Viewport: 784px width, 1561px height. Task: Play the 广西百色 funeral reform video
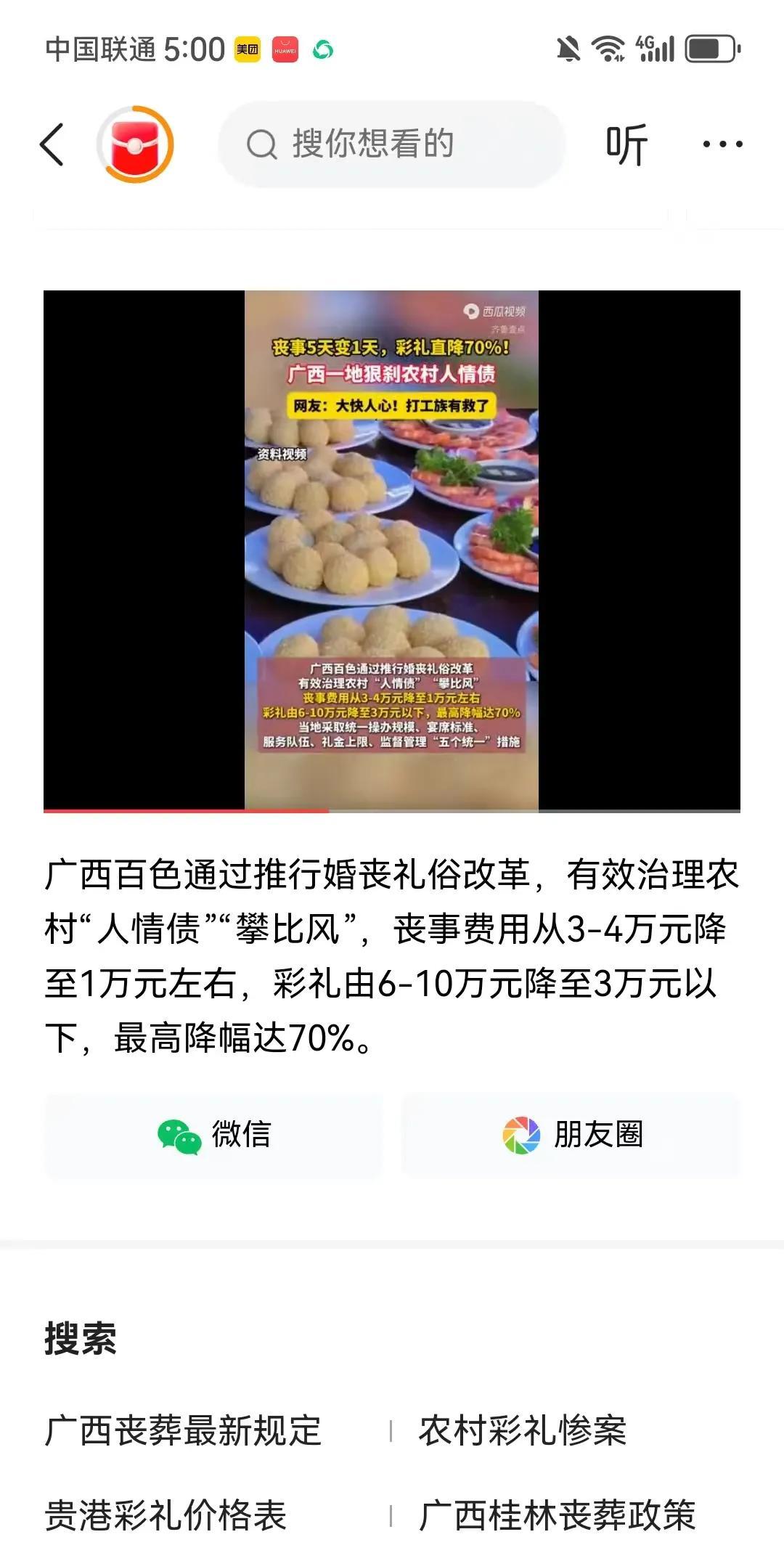[392, 550]
